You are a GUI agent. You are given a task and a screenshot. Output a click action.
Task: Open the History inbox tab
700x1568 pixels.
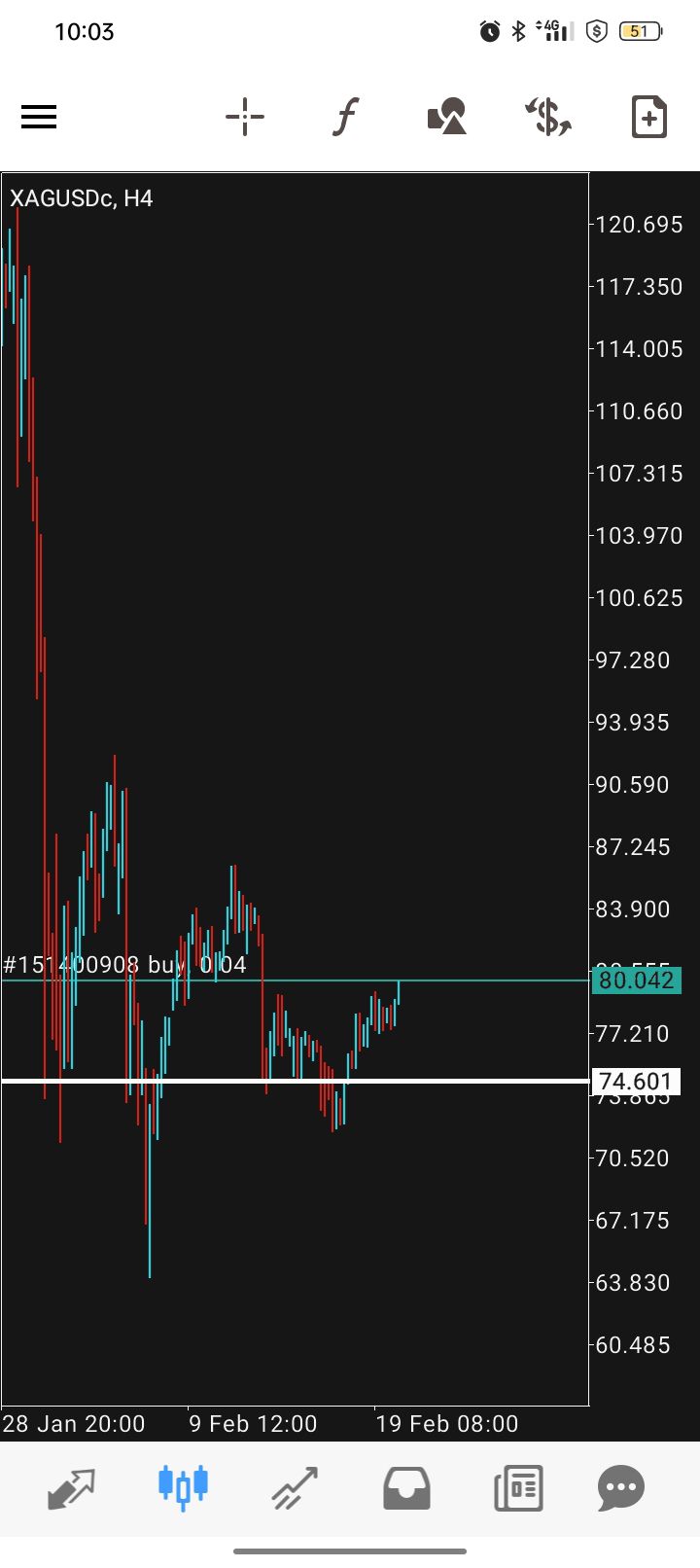point(406,1488)
